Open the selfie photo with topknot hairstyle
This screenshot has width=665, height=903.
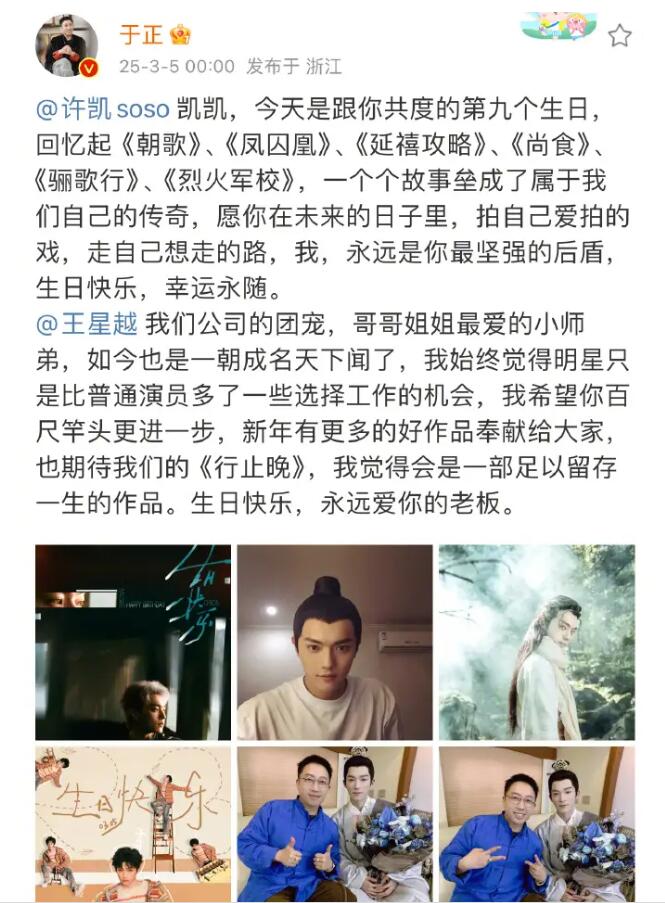pos(335,642)
